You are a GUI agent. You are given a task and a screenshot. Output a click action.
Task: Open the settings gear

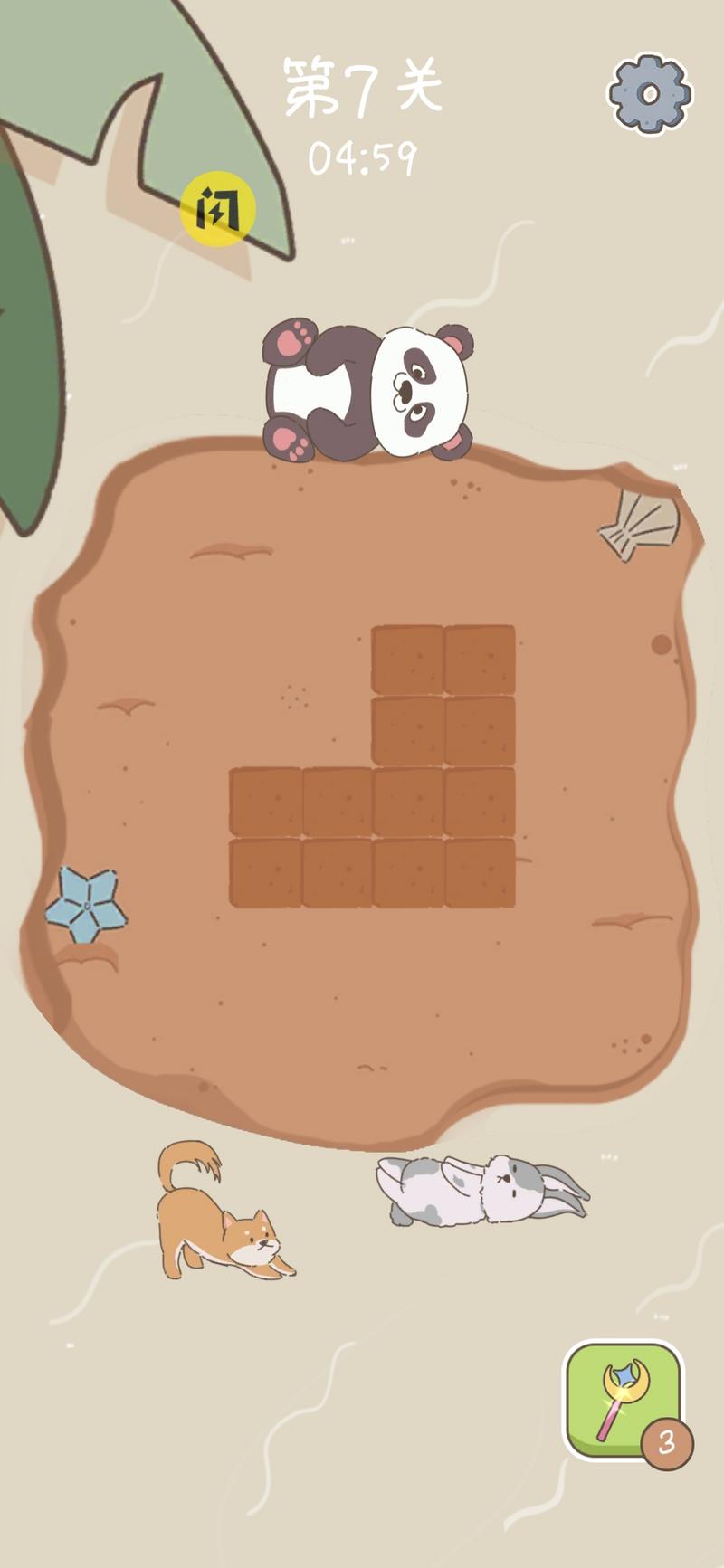(650, 94)
